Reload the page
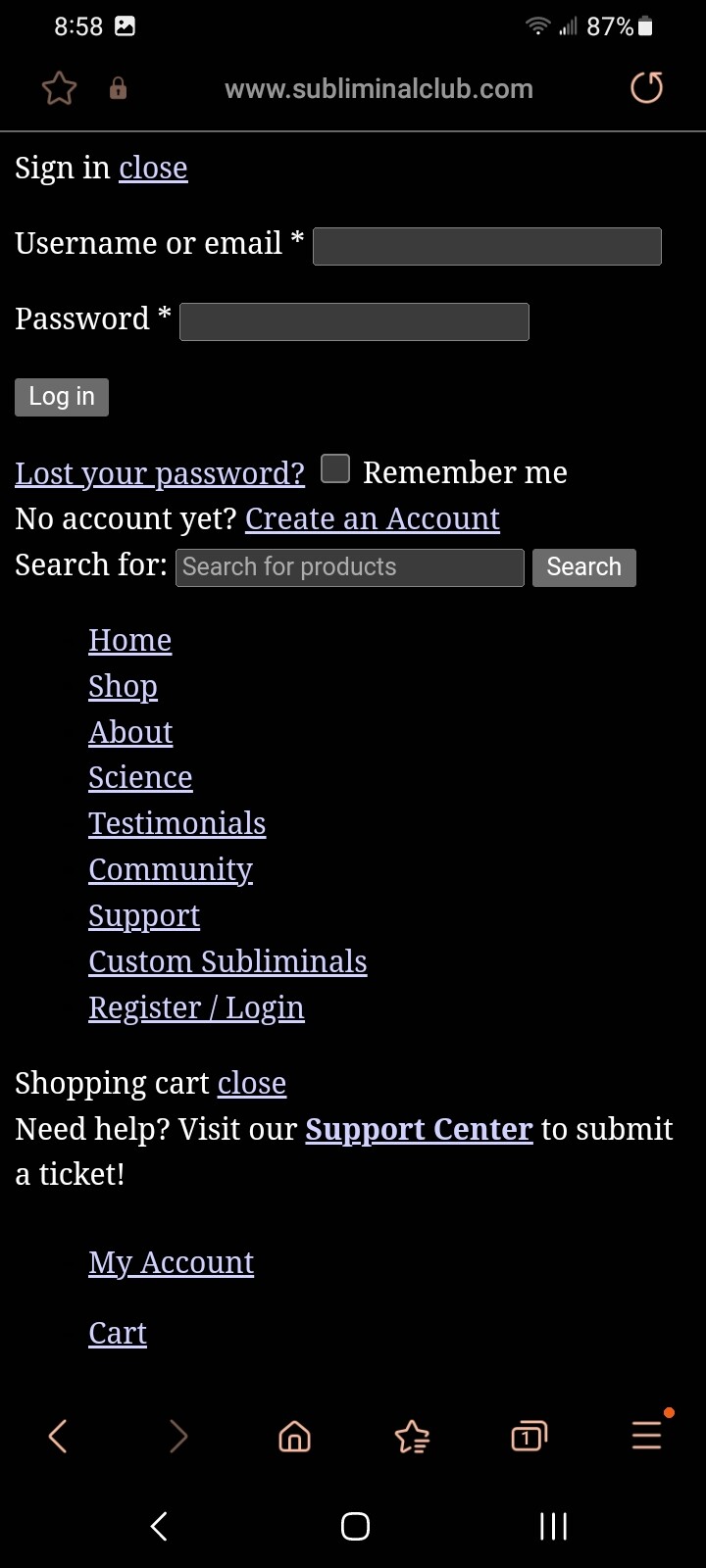 (x=646, y=88)
